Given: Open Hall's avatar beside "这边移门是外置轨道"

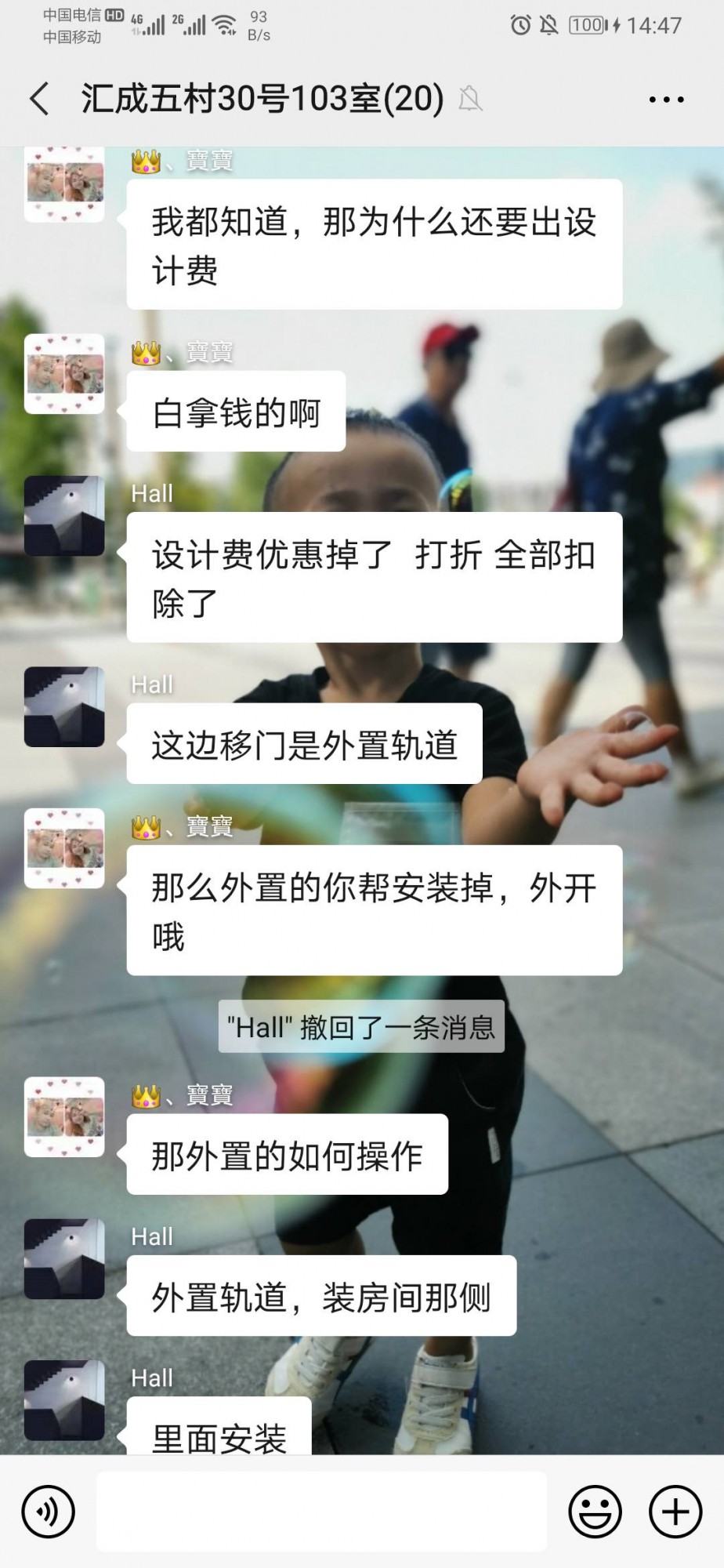Looking at the screenshot, I should point(64,706).
